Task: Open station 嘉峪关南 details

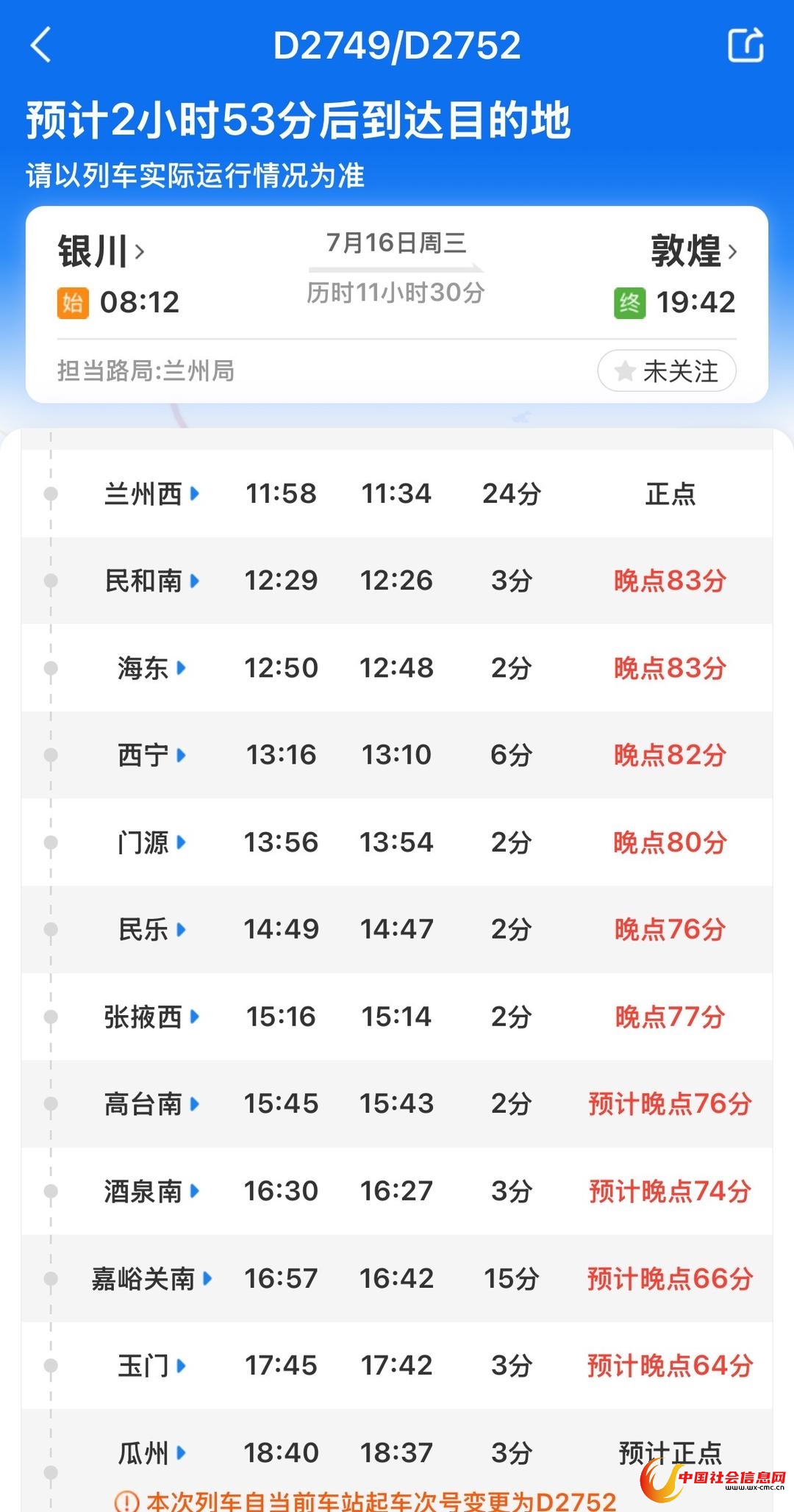Action: coord(151,1278)
